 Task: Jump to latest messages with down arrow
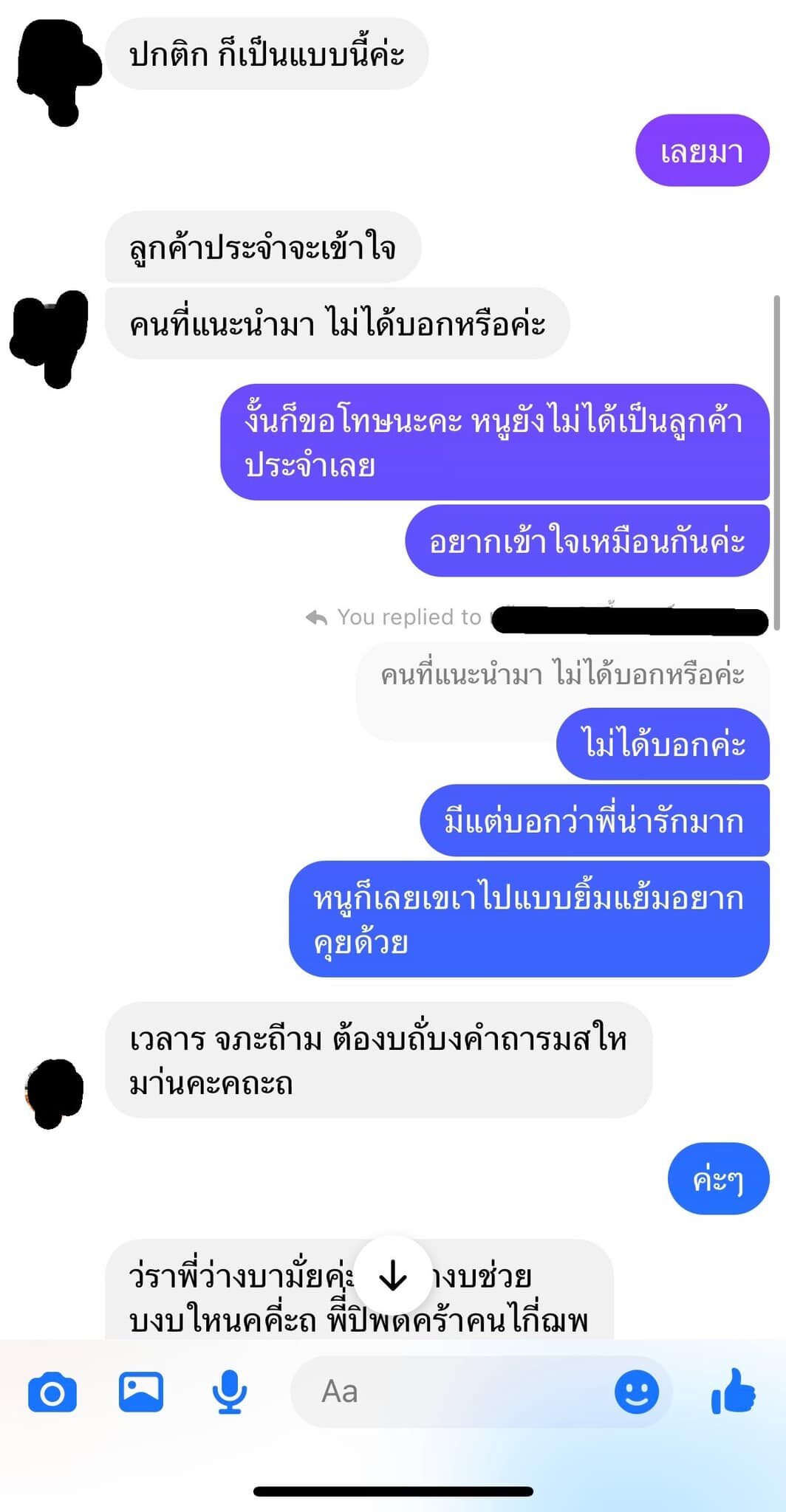point(393,1275)
